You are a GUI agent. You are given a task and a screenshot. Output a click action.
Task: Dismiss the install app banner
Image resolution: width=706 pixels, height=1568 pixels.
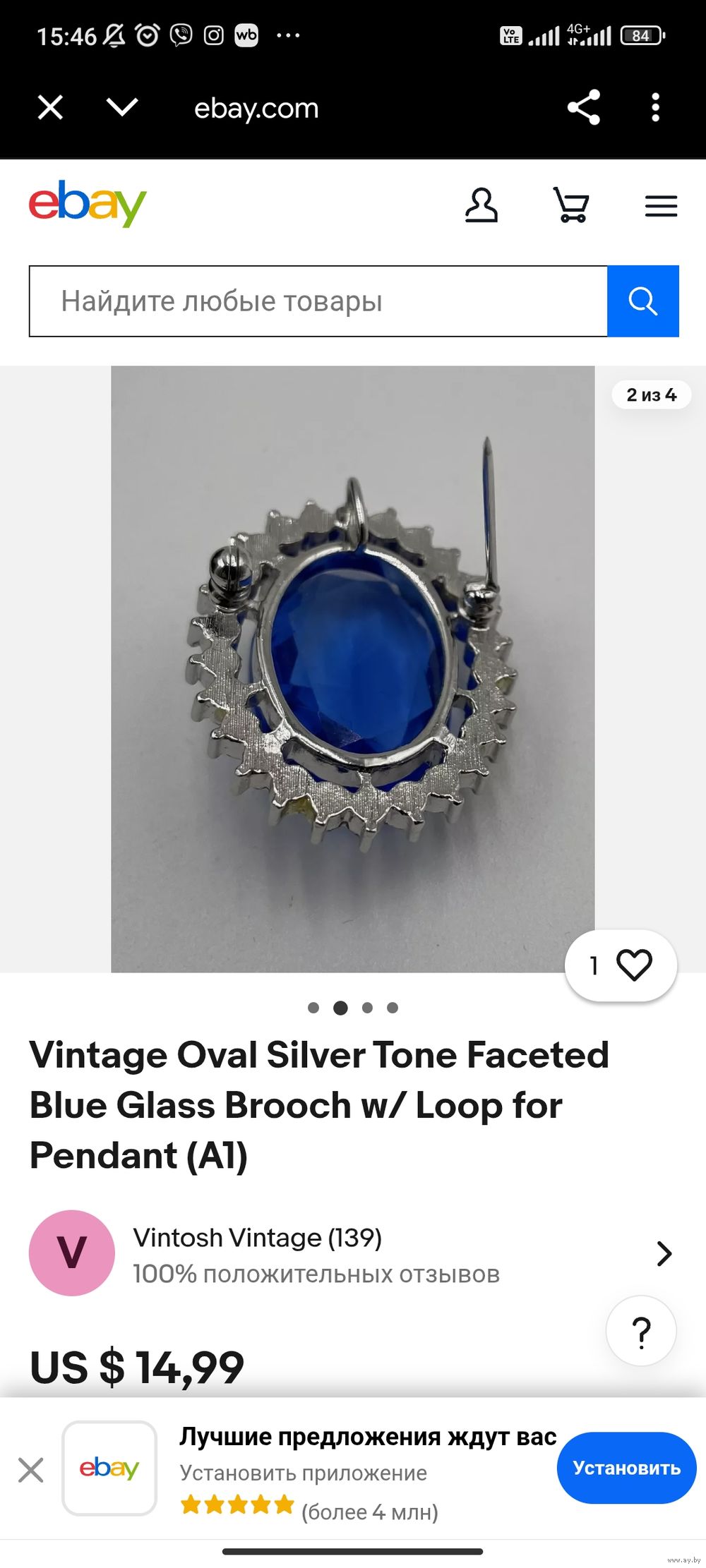31,1471
